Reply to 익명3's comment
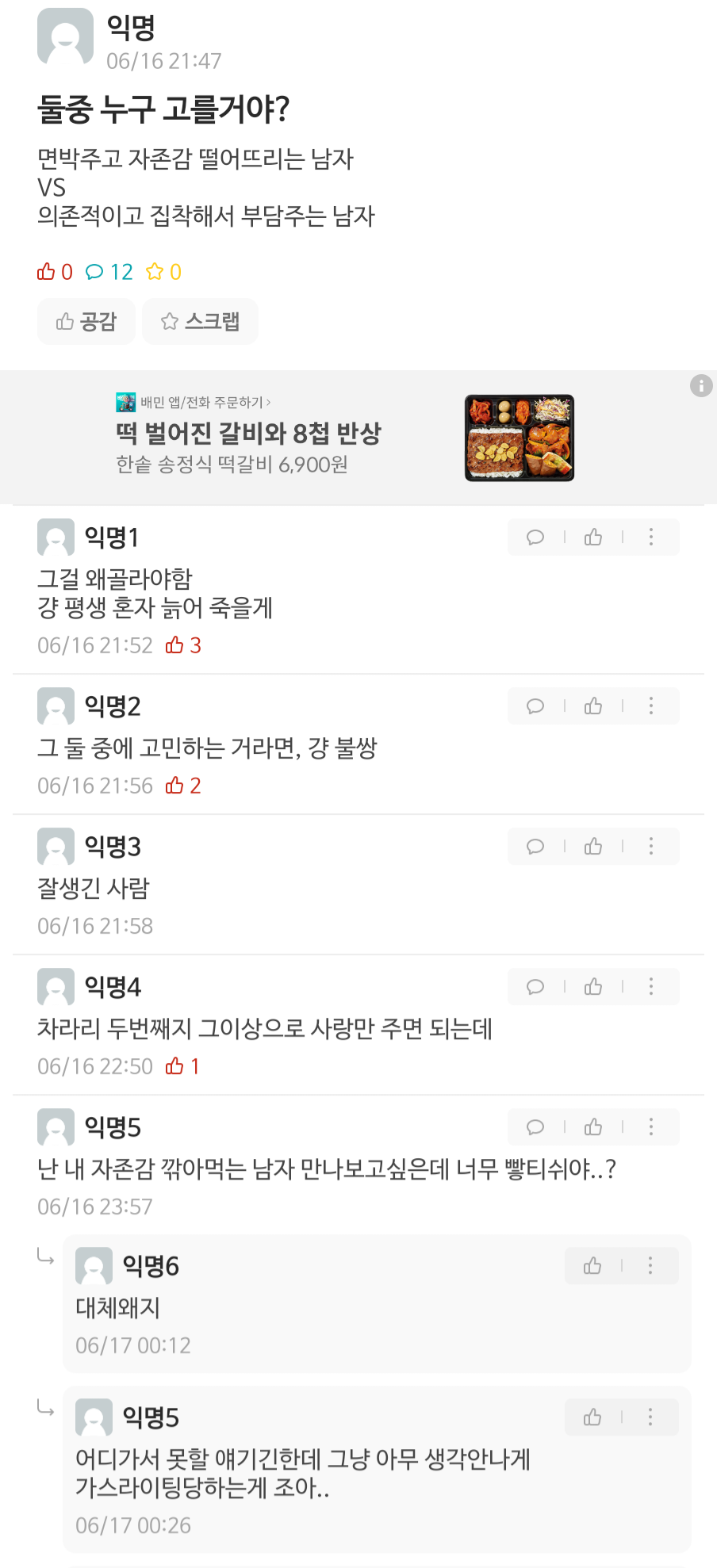Image resolution: width=717 pixels, height=1568 pixels. point(535,847)
